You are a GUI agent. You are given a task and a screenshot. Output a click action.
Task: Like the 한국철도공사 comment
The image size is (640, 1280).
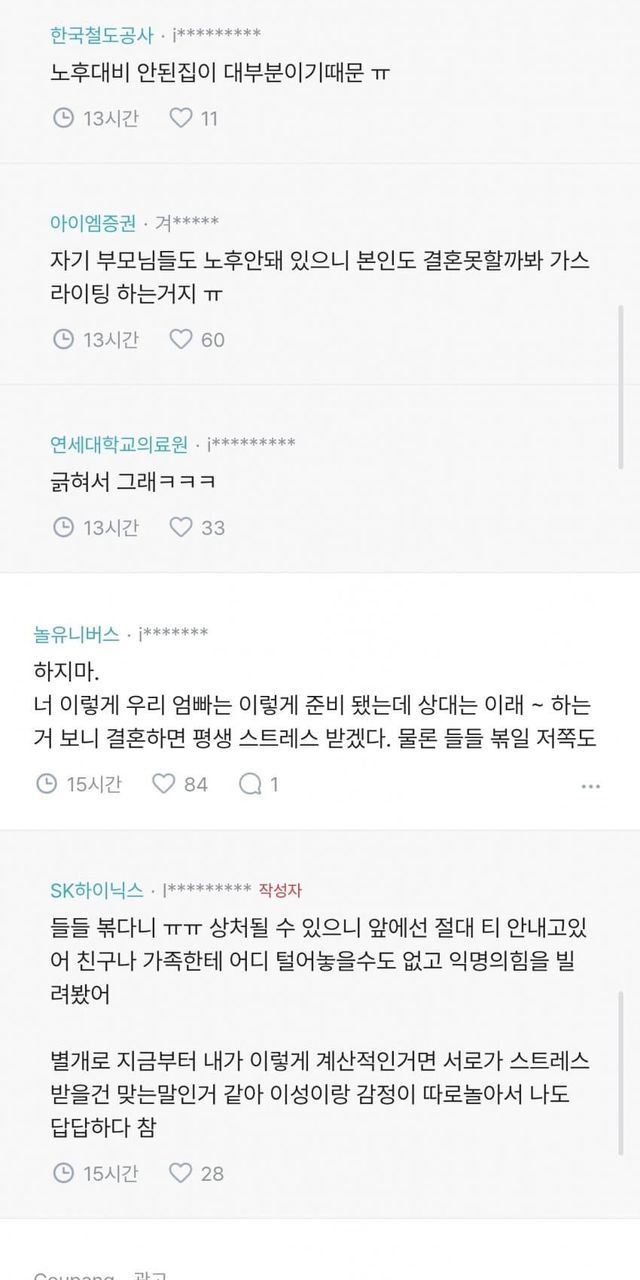tap(193, 118)
